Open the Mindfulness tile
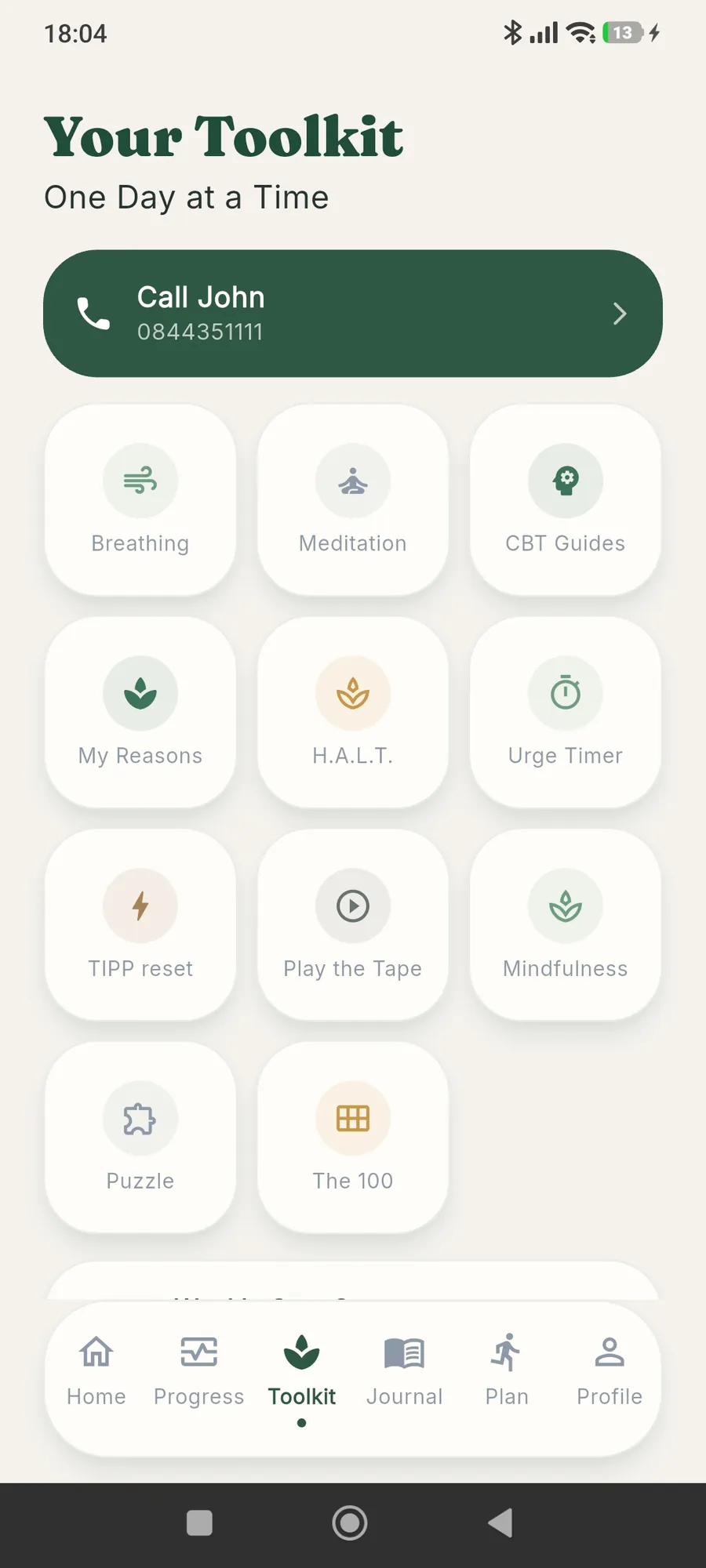Image resolution: width=706 pixels, height=1568 pixels. tap(566, 925)
